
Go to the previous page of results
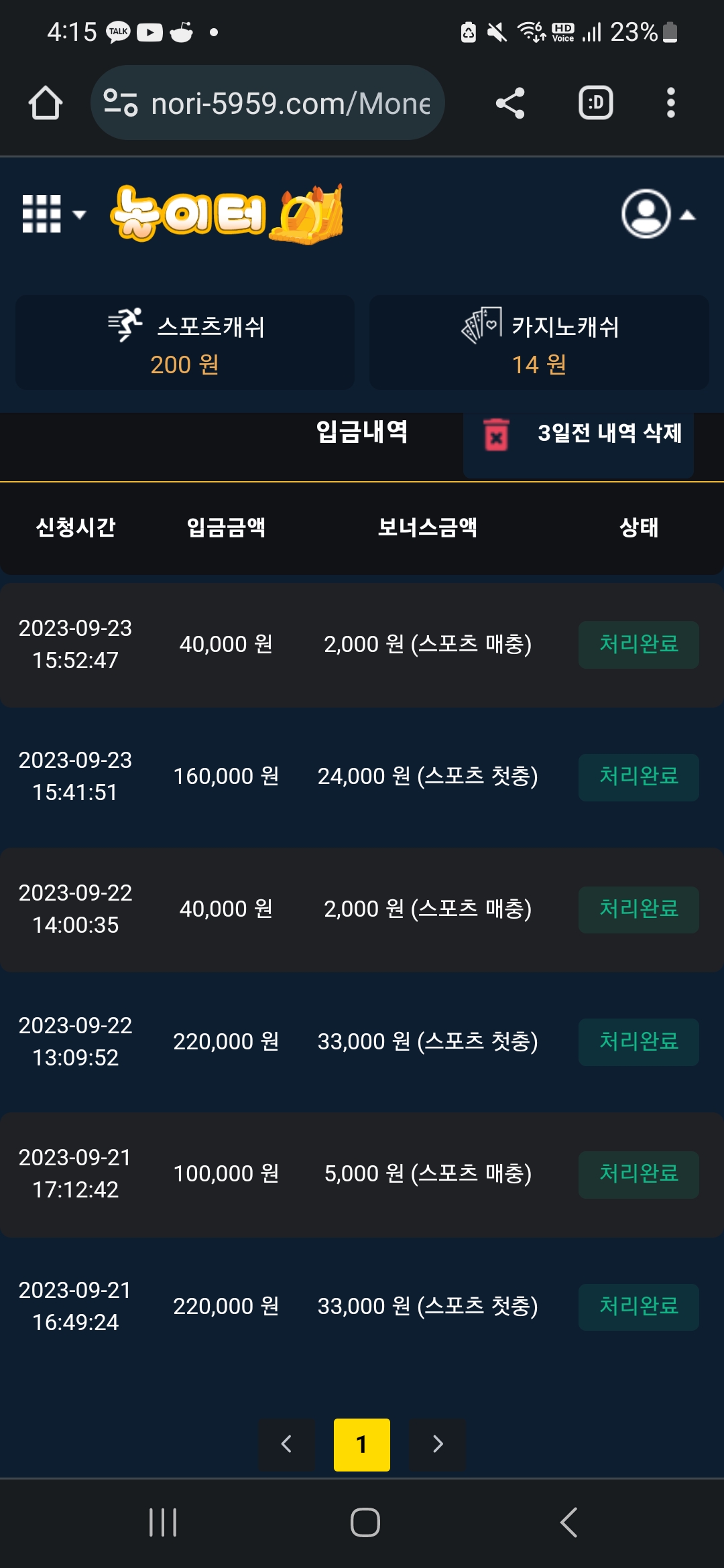coord(287,1445)
